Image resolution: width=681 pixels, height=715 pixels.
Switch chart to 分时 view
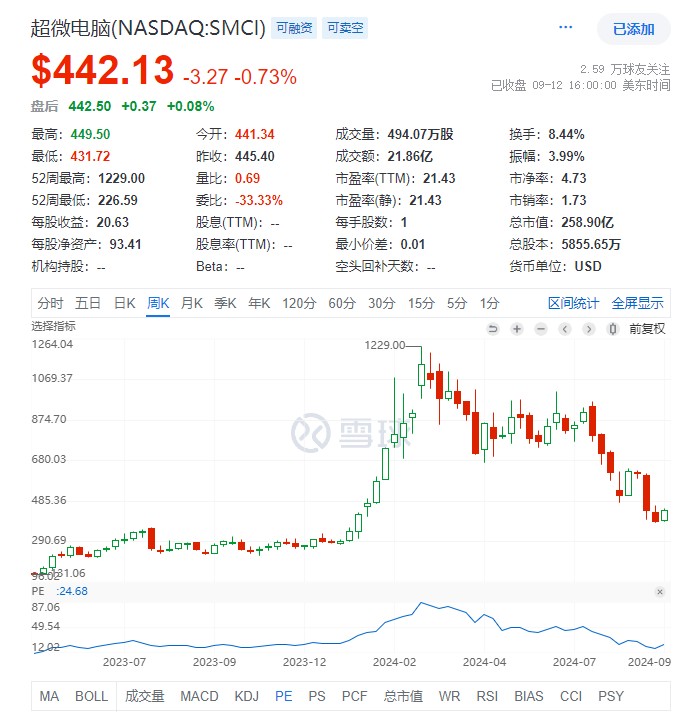pos(50,304)
